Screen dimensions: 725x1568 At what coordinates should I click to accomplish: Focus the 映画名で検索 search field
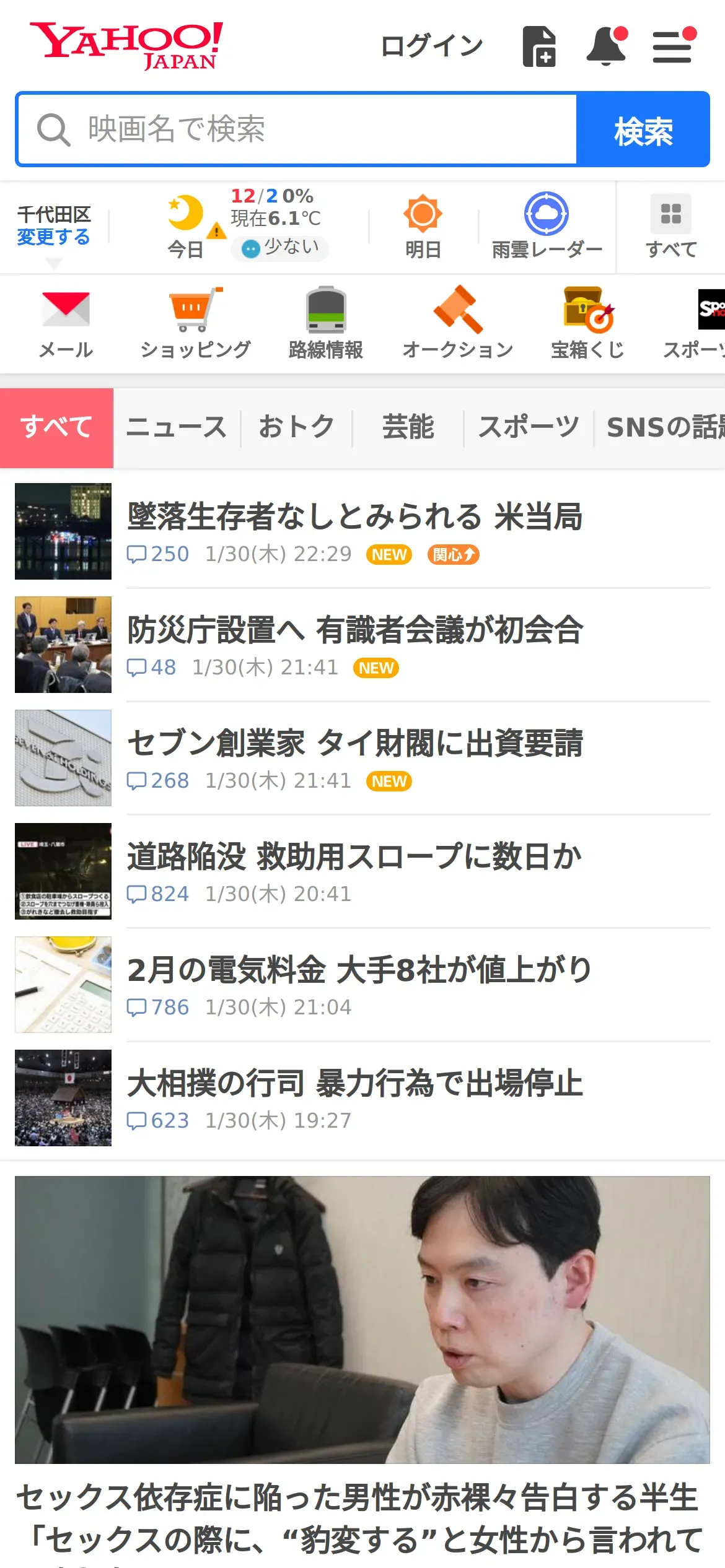[297, 129]
